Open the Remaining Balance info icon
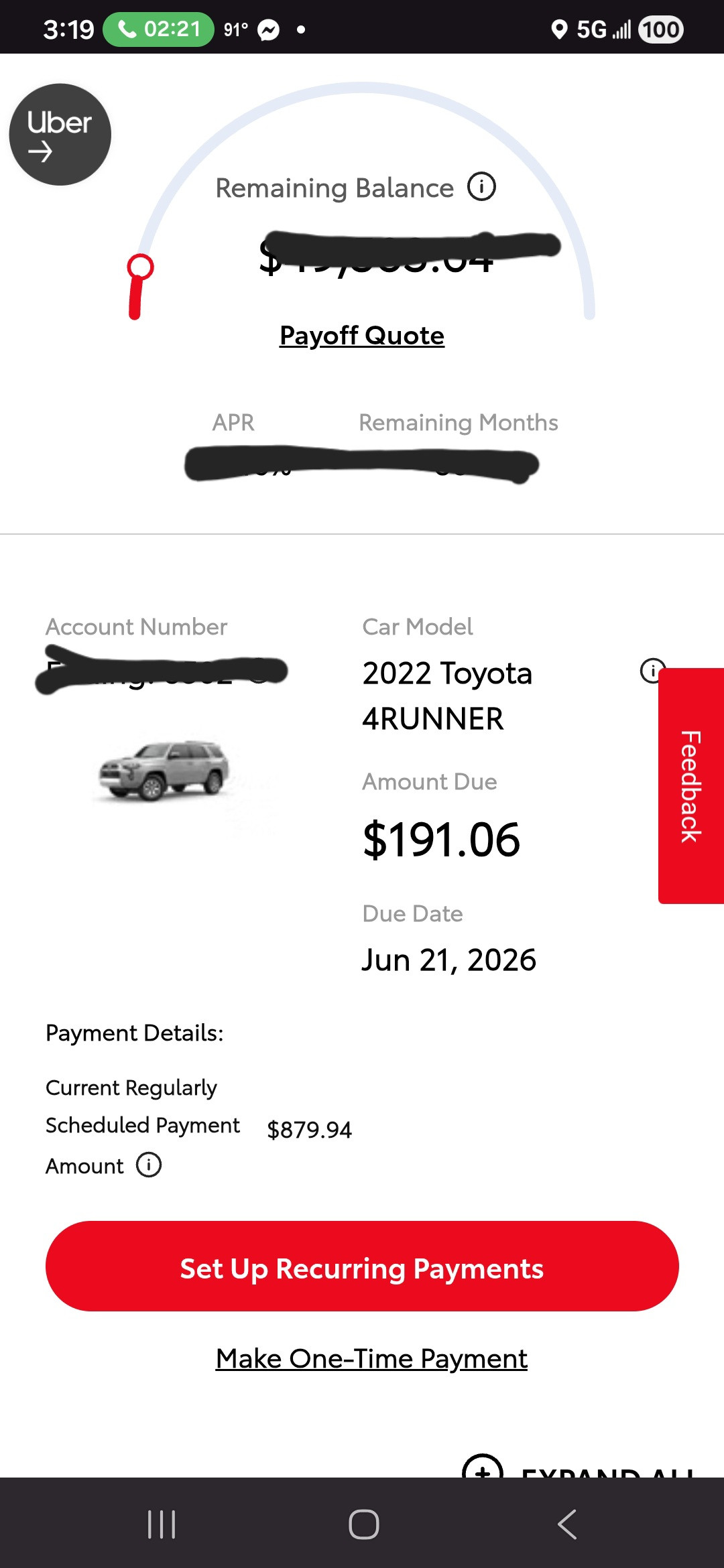Viewport: 724px width, 1568px height. click(x=481, y=187)
